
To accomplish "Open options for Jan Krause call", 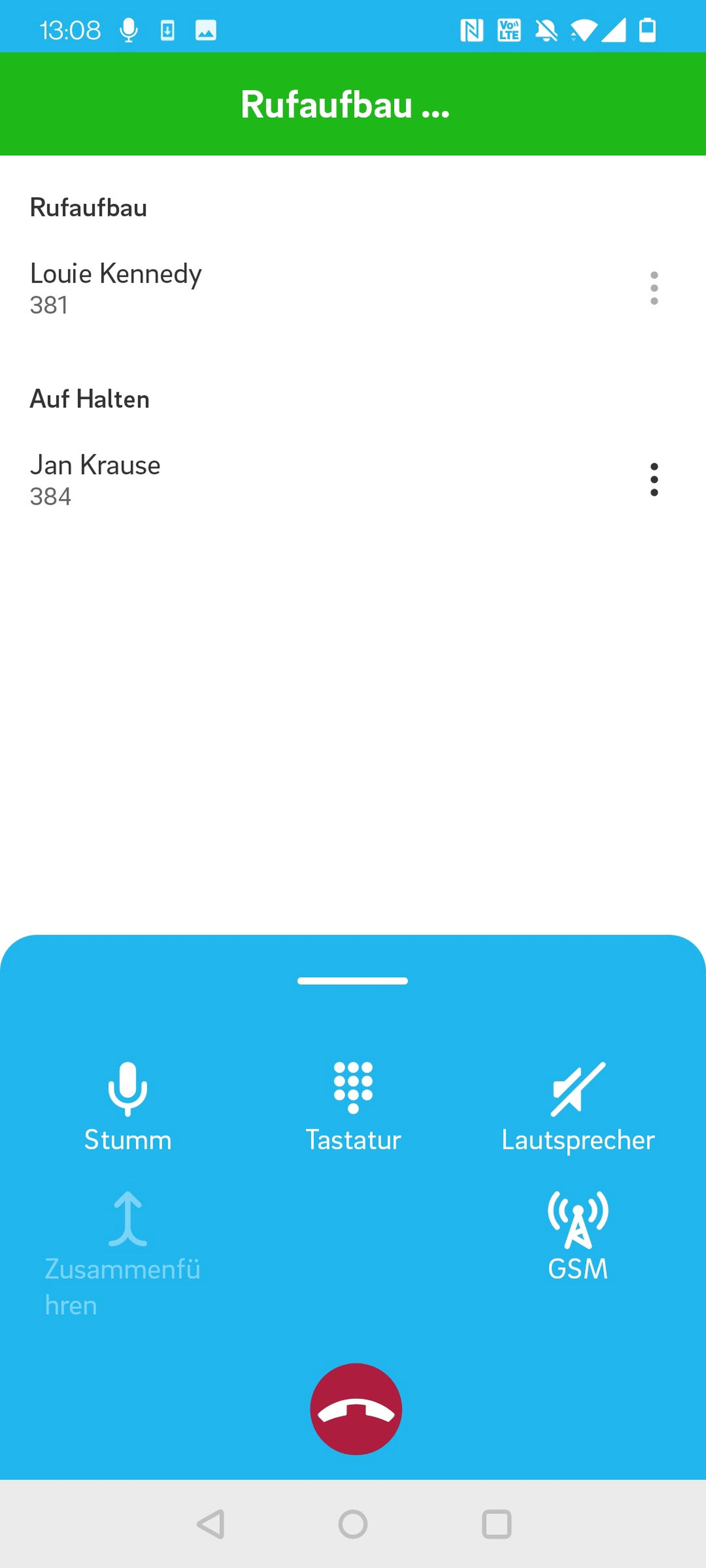I will [654, 480].
